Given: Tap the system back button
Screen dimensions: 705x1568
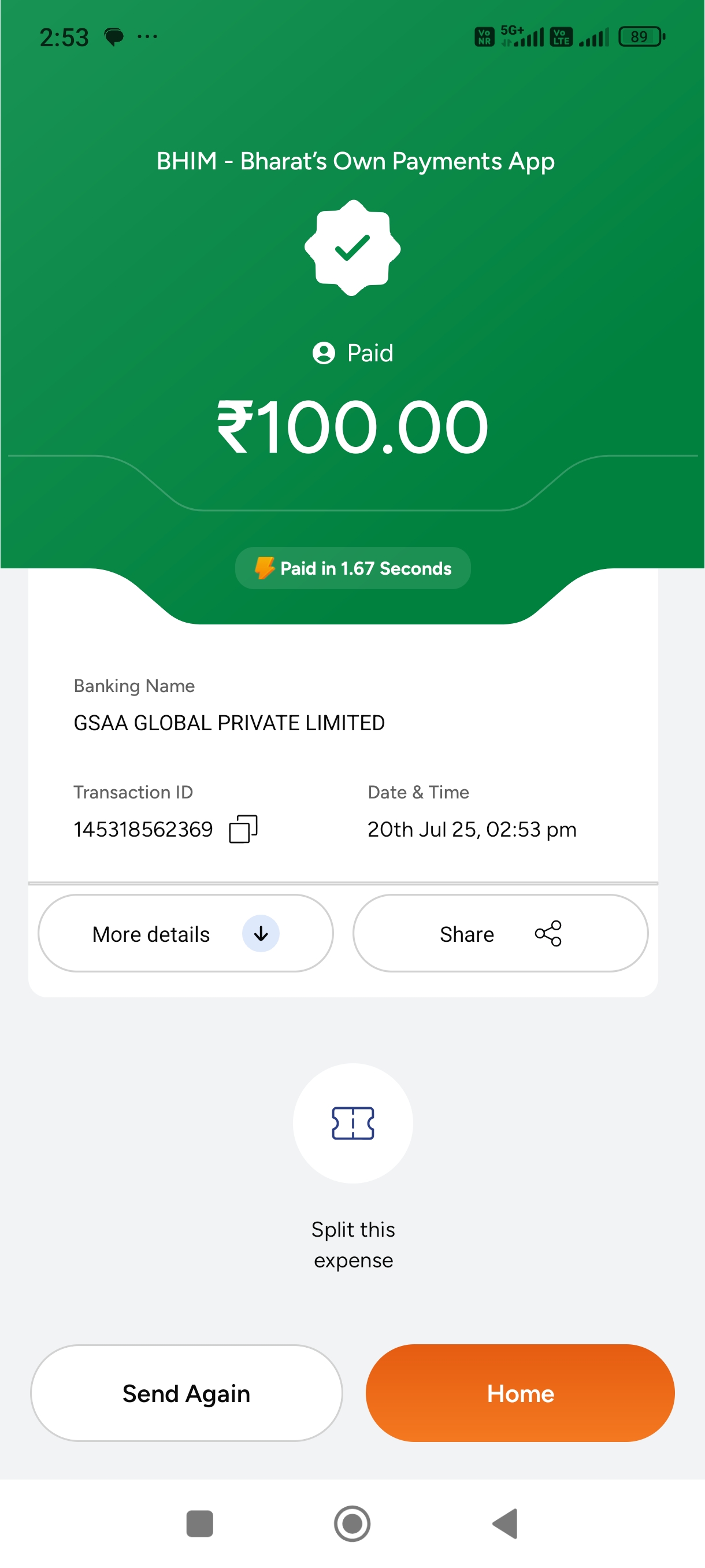Looking at the screenshot, I should [x=505, y=1523].
